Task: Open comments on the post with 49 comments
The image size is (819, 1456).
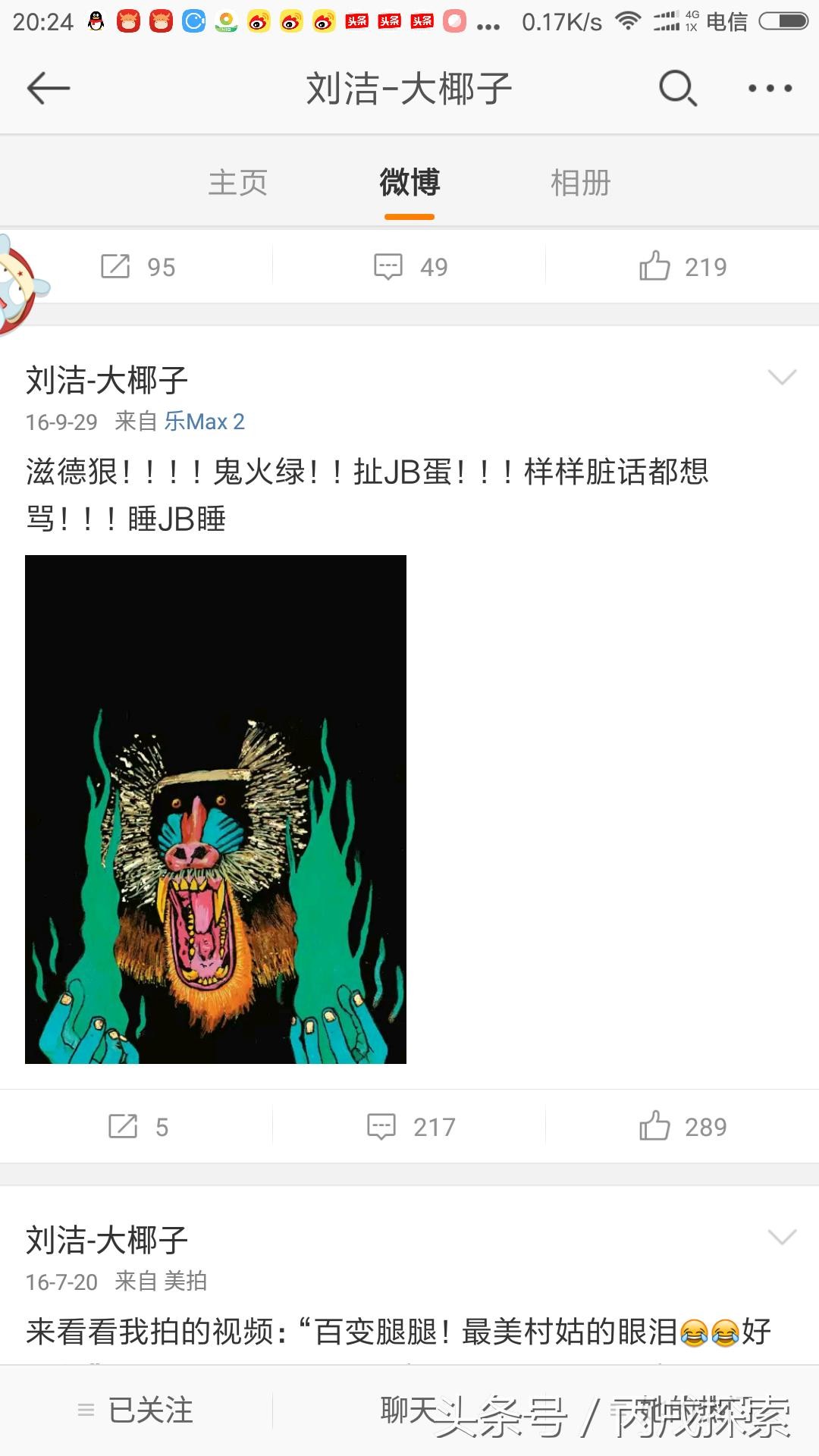Action: tap(410, 267)
